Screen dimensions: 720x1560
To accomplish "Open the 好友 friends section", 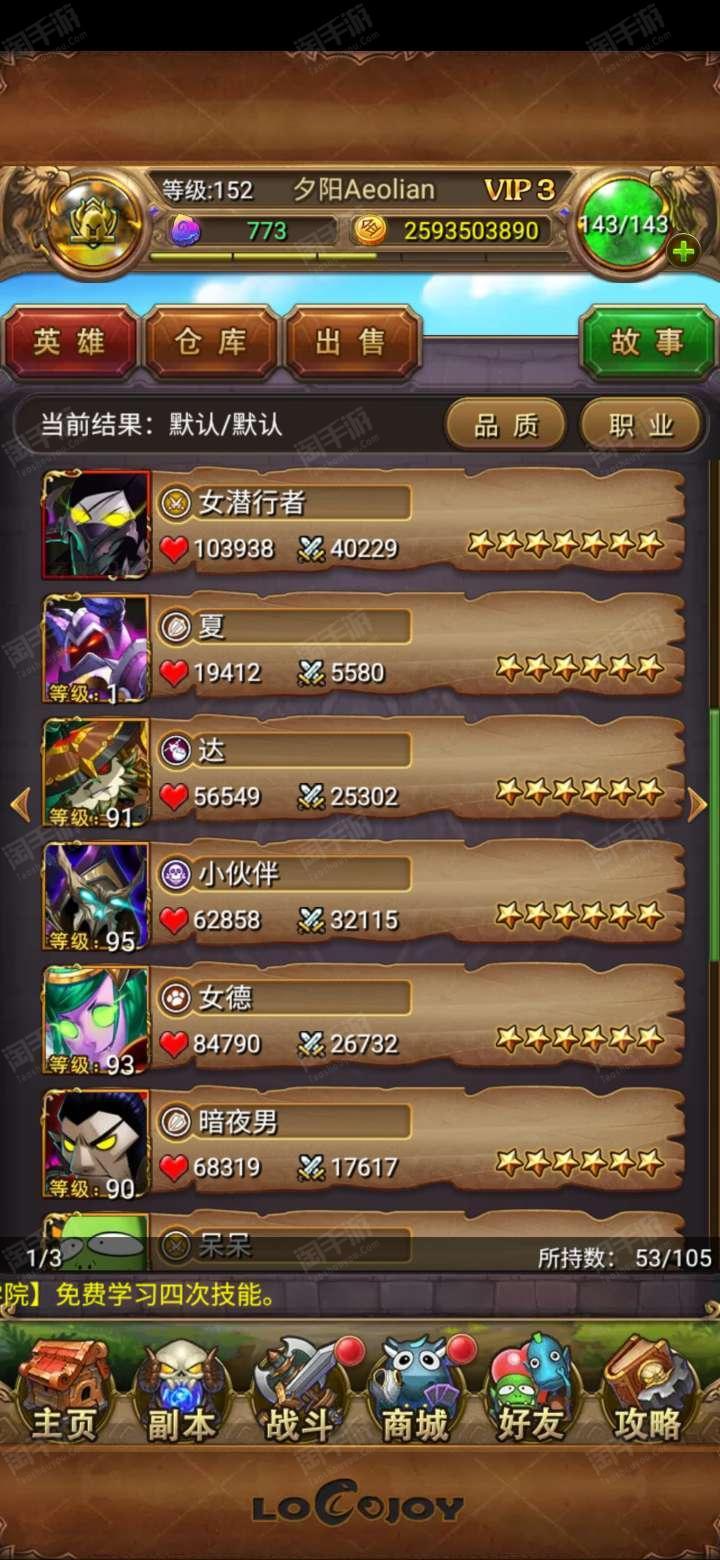I will (x=532, y=1391).
